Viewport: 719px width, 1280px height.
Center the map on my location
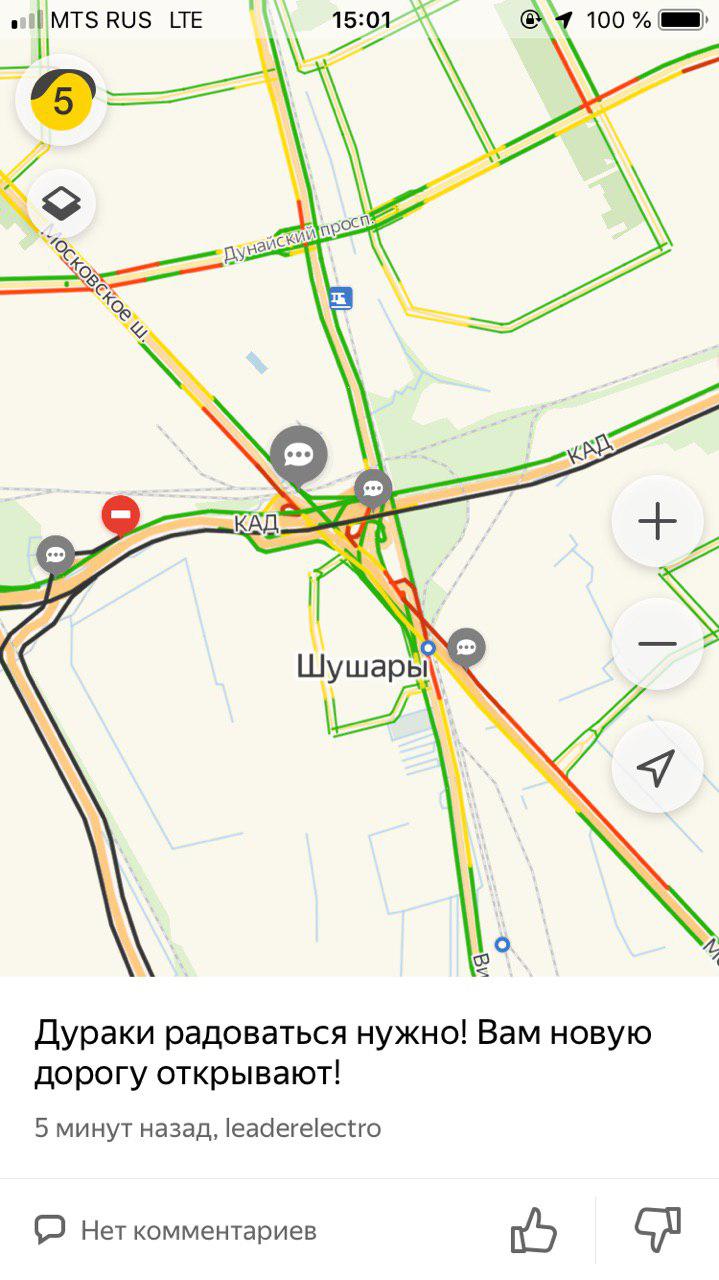658,766
